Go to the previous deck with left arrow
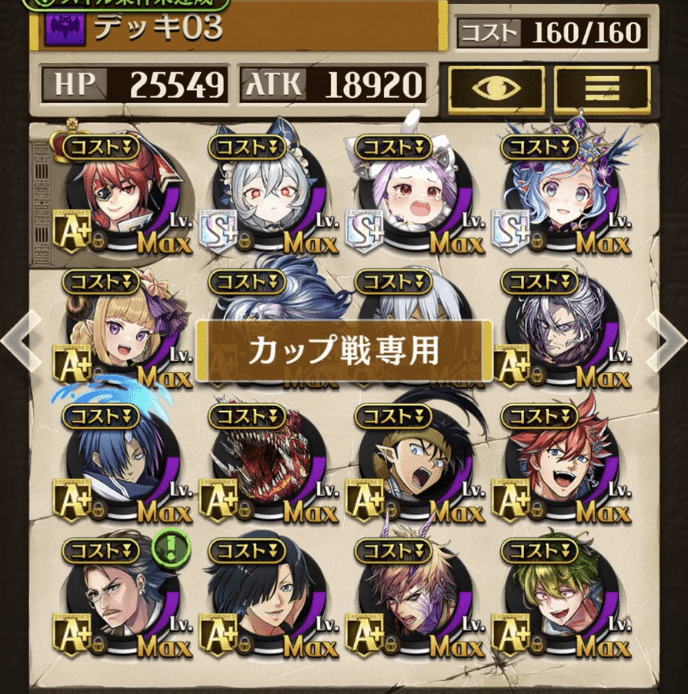Image resolution: width=688 pixels, height=694 pixels. coord(20,340)
